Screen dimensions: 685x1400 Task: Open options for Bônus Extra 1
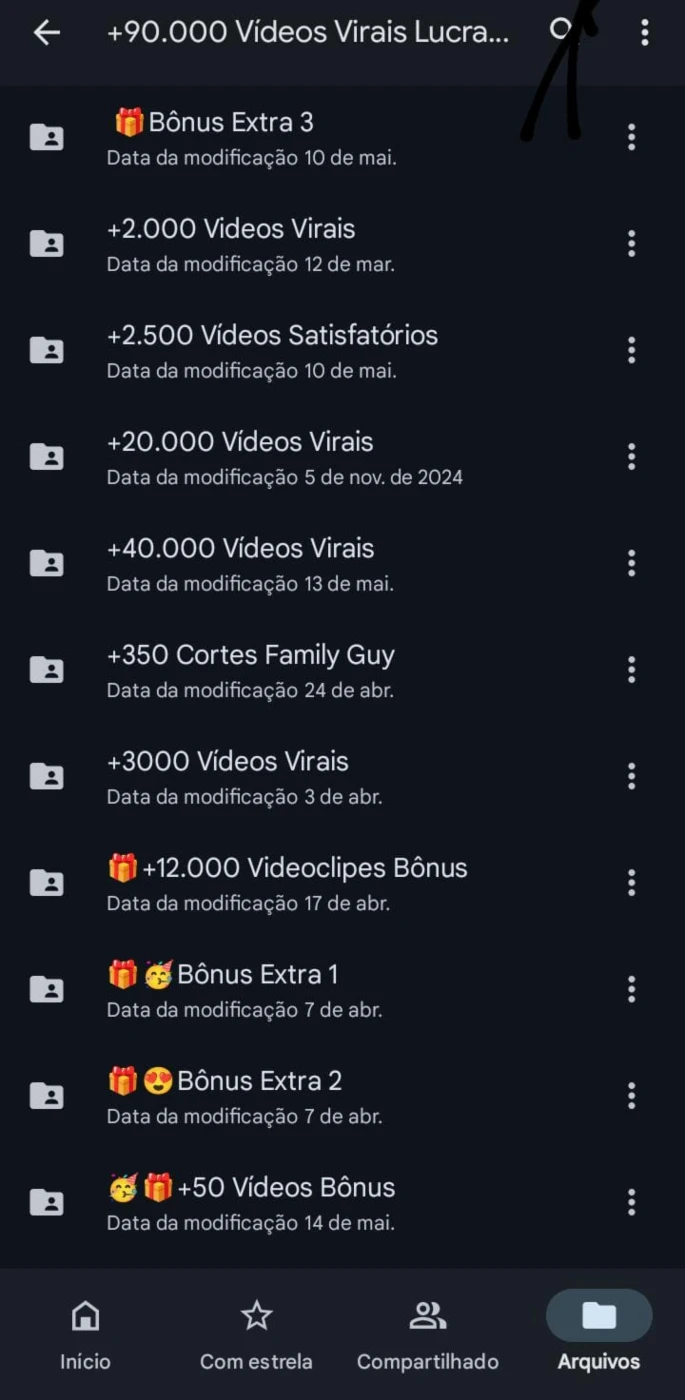631,990
